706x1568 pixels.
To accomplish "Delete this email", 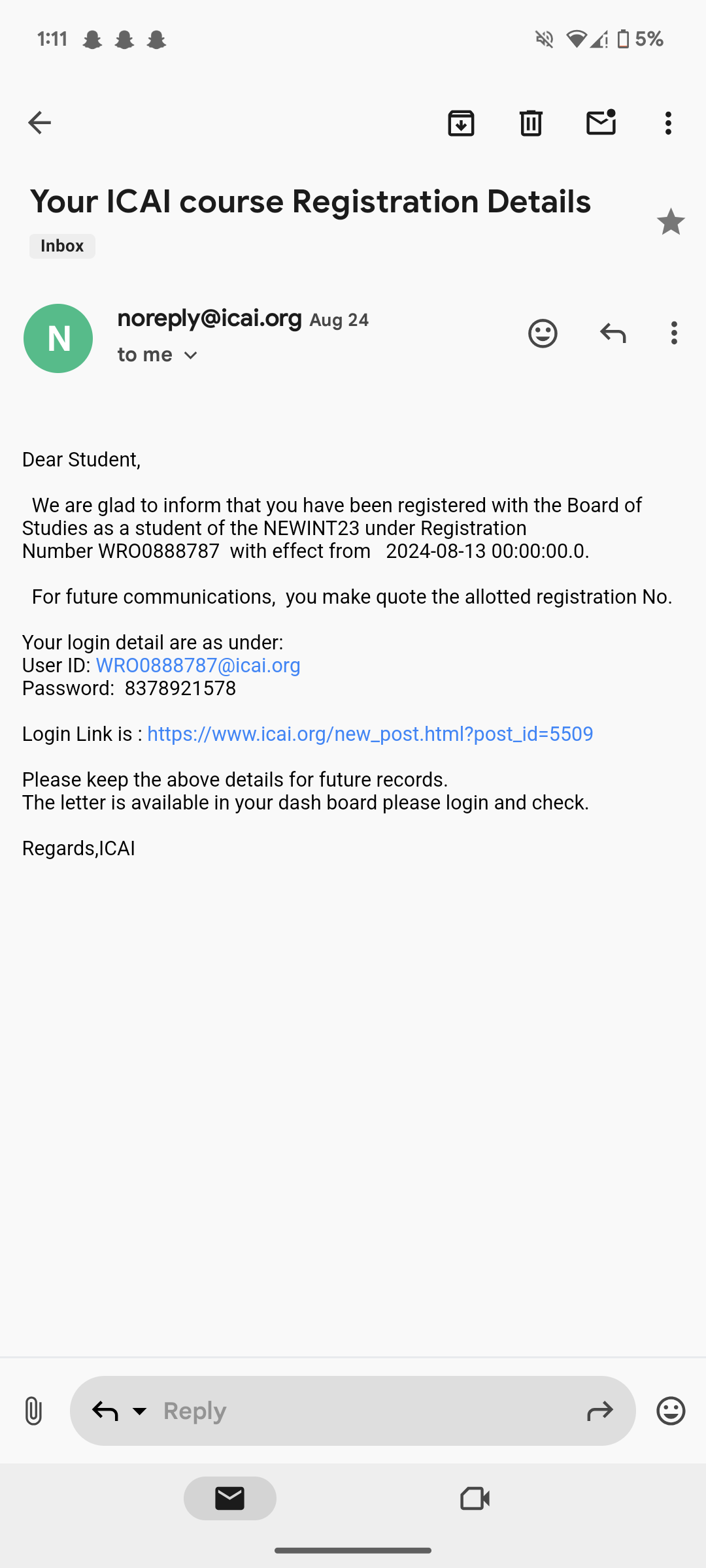I will click(531, 123).
